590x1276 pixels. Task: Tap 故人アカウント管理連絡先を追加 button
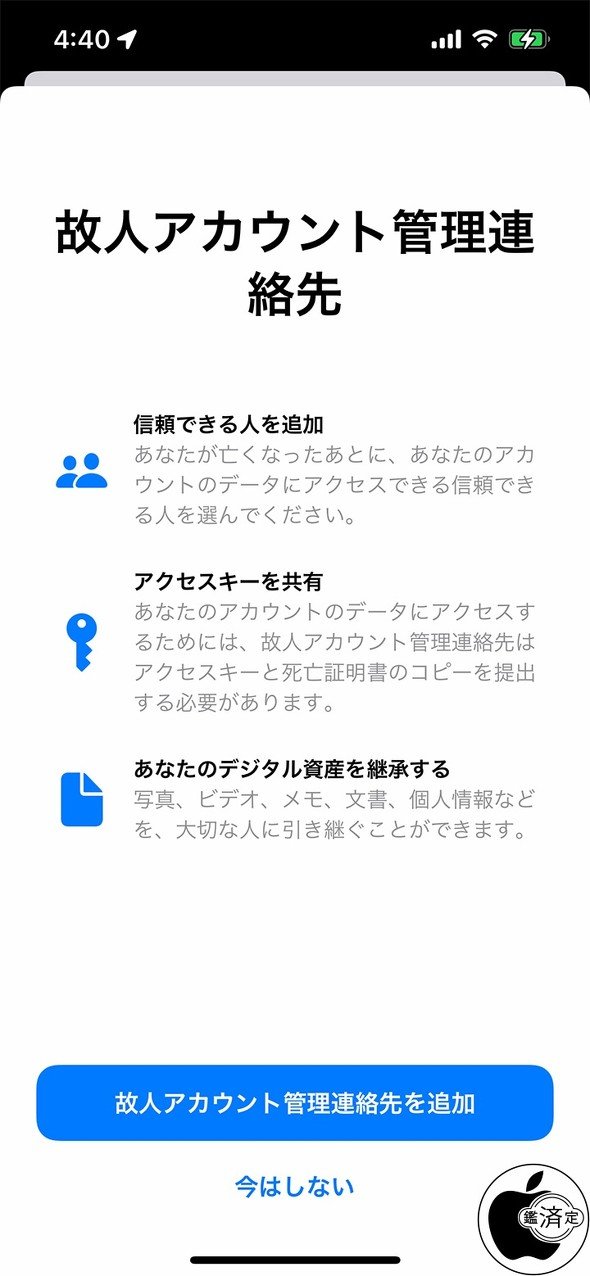295,1103
